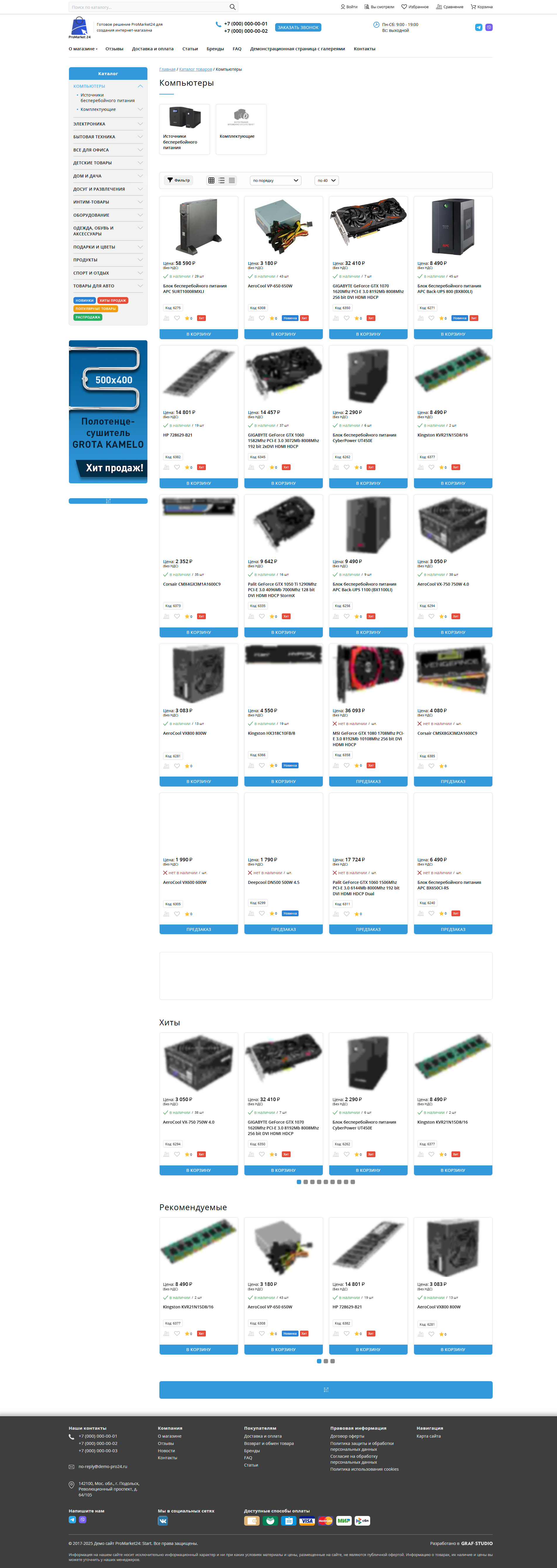Open the по 40 items-per-page dropdown
Image resolution: width=557 pixels, height=1568 pixels.
pos(326,180)
